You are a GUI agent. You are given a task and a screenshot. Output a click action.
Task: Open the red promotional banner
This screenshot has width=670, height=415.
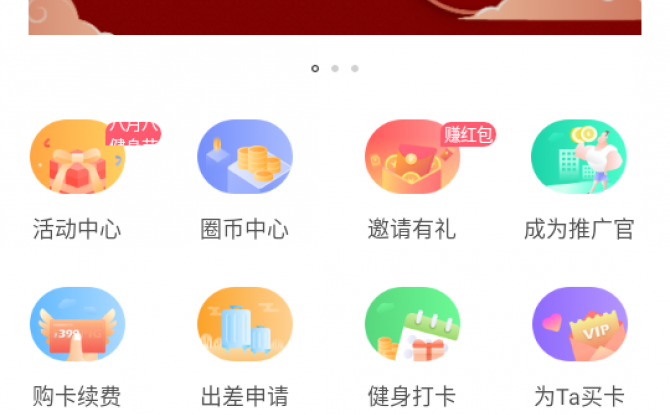click(x=335, y=16)
